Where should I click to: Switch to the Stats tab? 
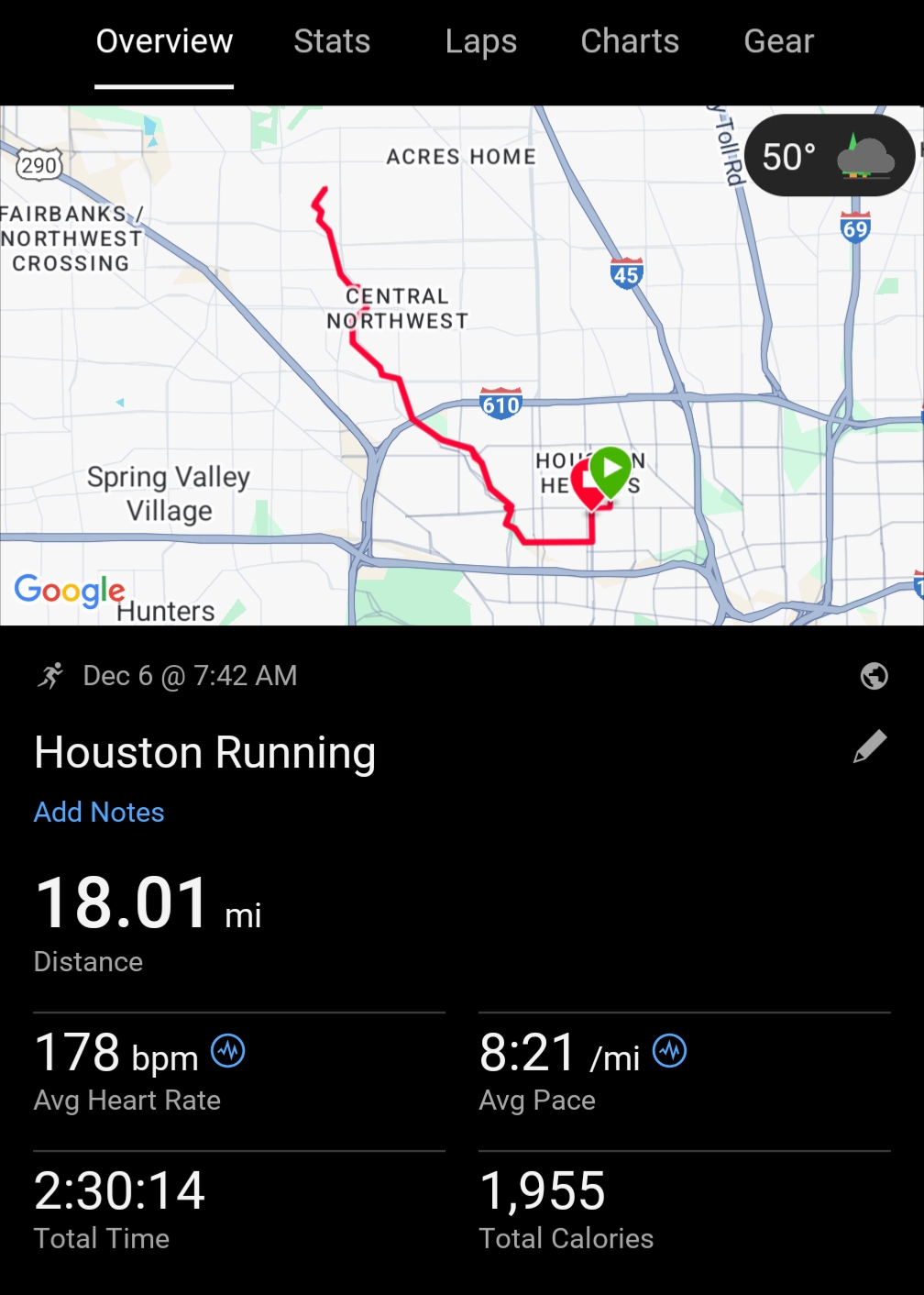click(x=332, y=42)
